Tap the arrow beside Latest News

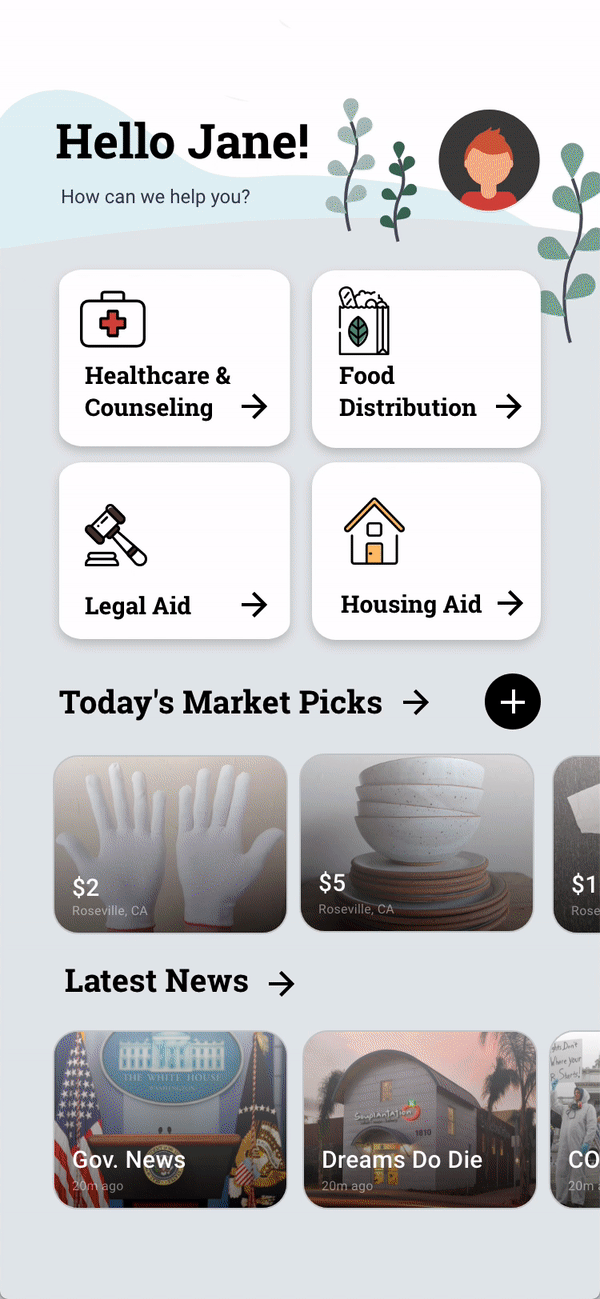pyautogui.click(x=282, y=984)
